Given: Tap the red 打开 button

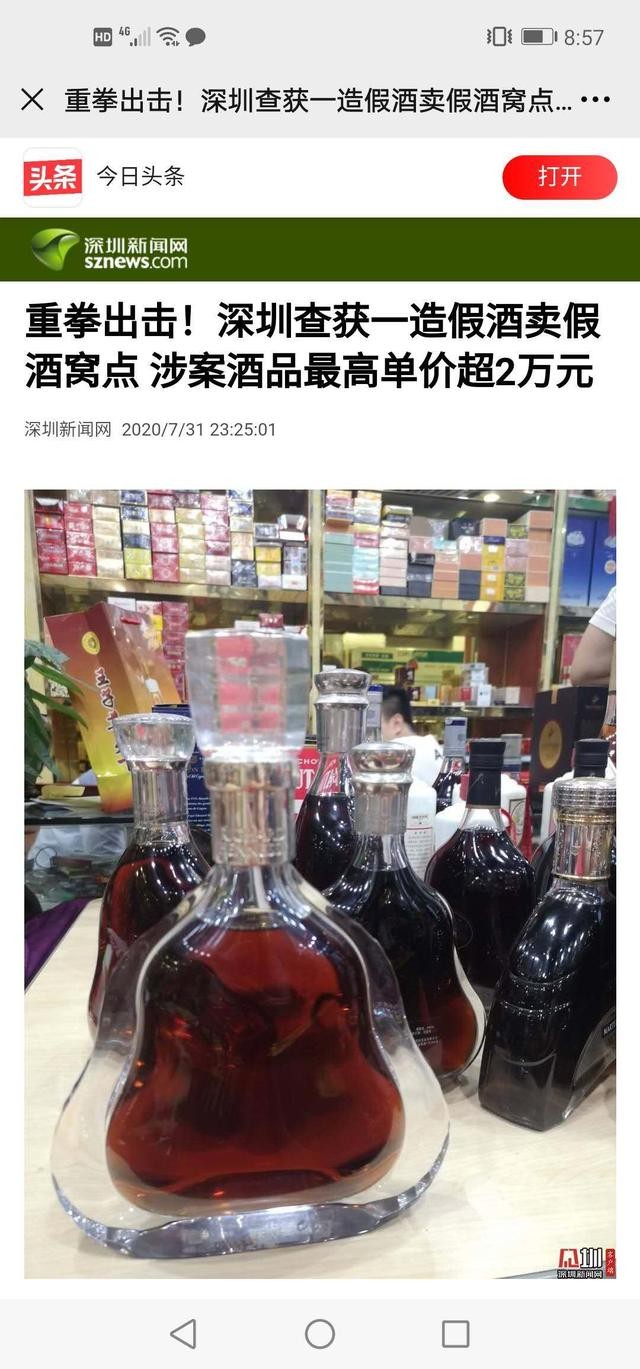Looking at the screenshot, I should pos(559,177).
